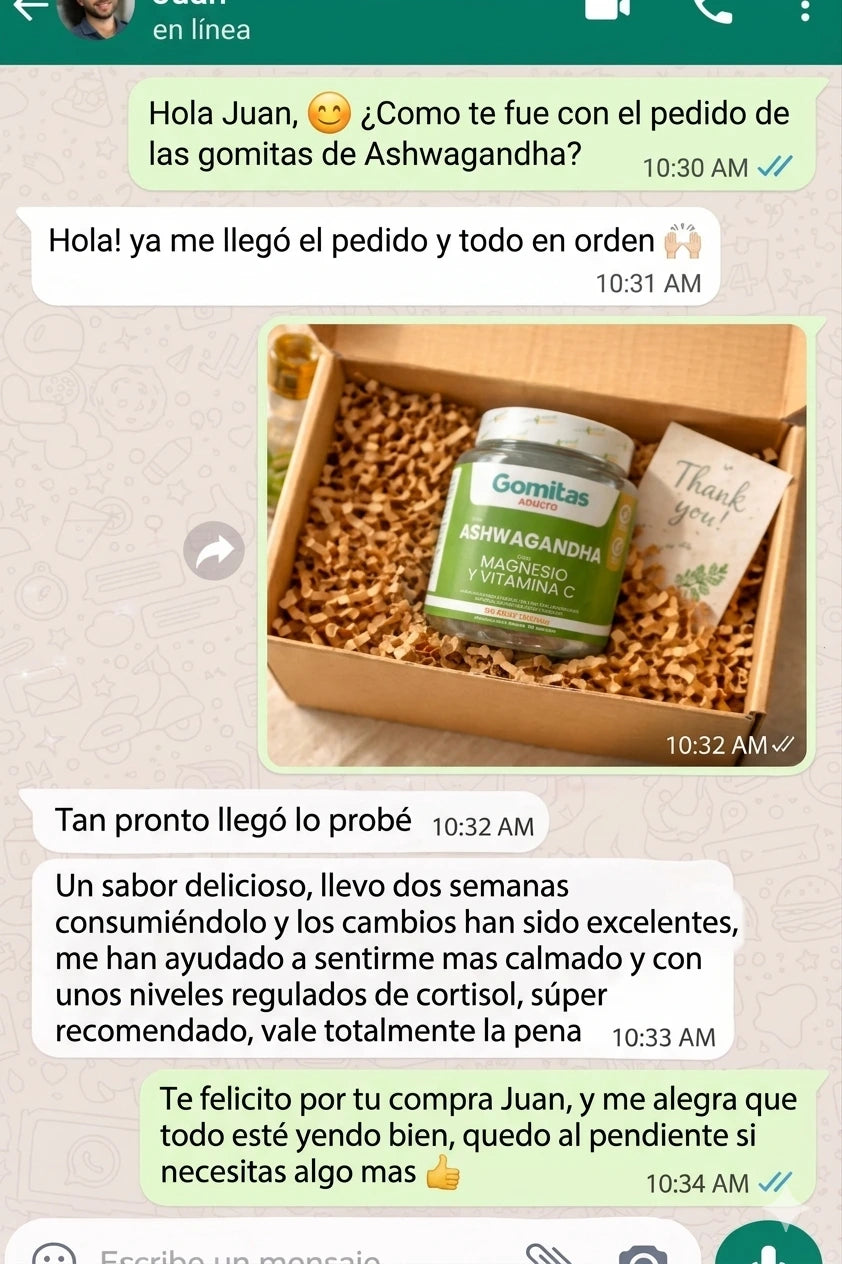Open the overflow menu

(x=805, y=10)
